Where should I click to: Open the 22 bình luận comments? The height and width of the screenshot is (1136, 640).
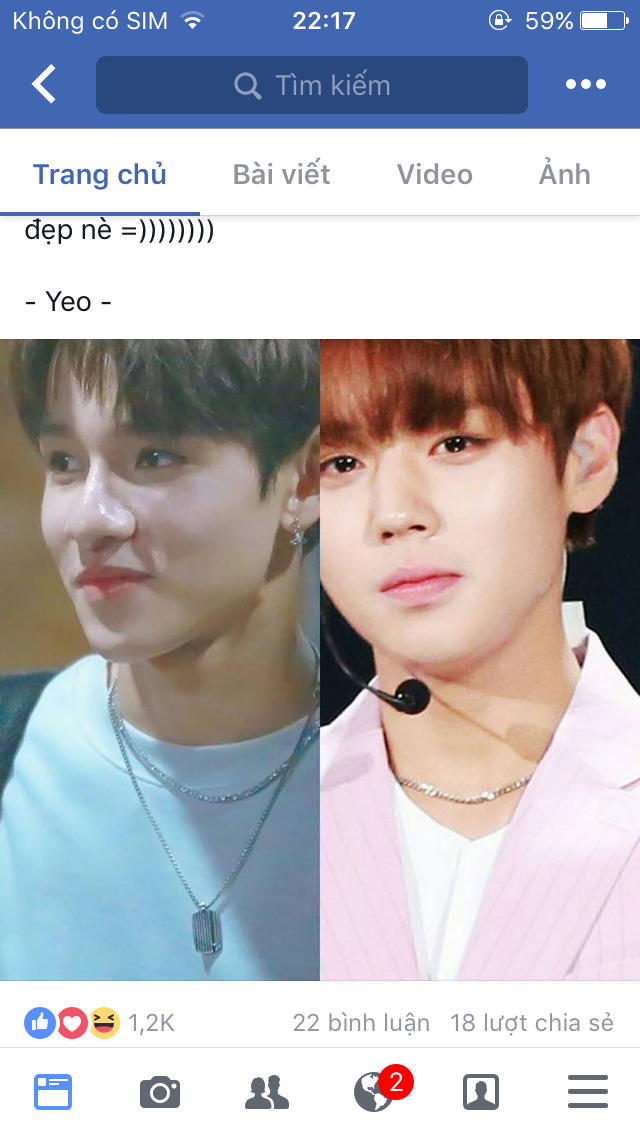tap(361, 1023)
